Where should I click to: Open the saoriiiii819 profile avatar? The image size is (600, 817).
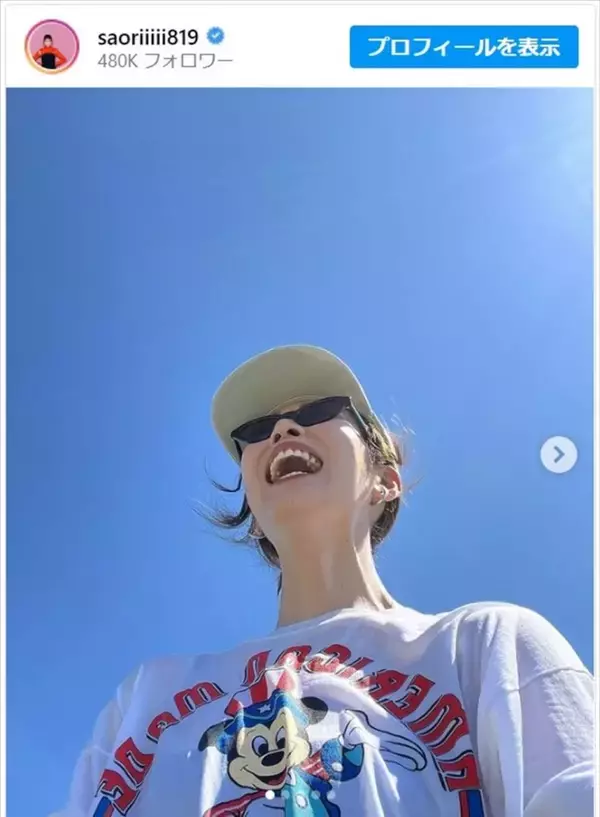click(x=51, y=47)
